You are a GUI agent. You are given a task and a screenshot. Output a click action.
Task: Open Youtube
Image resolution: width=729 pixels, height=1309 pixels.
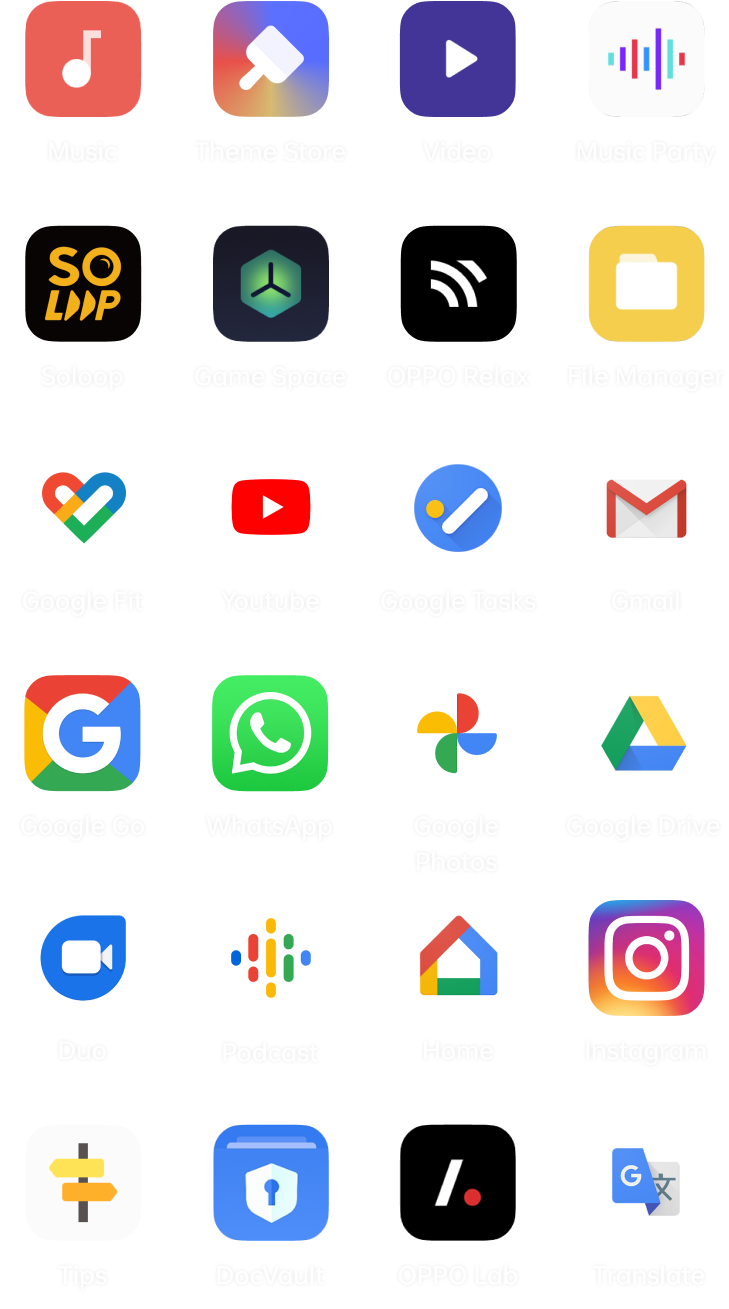pos(270,508)
